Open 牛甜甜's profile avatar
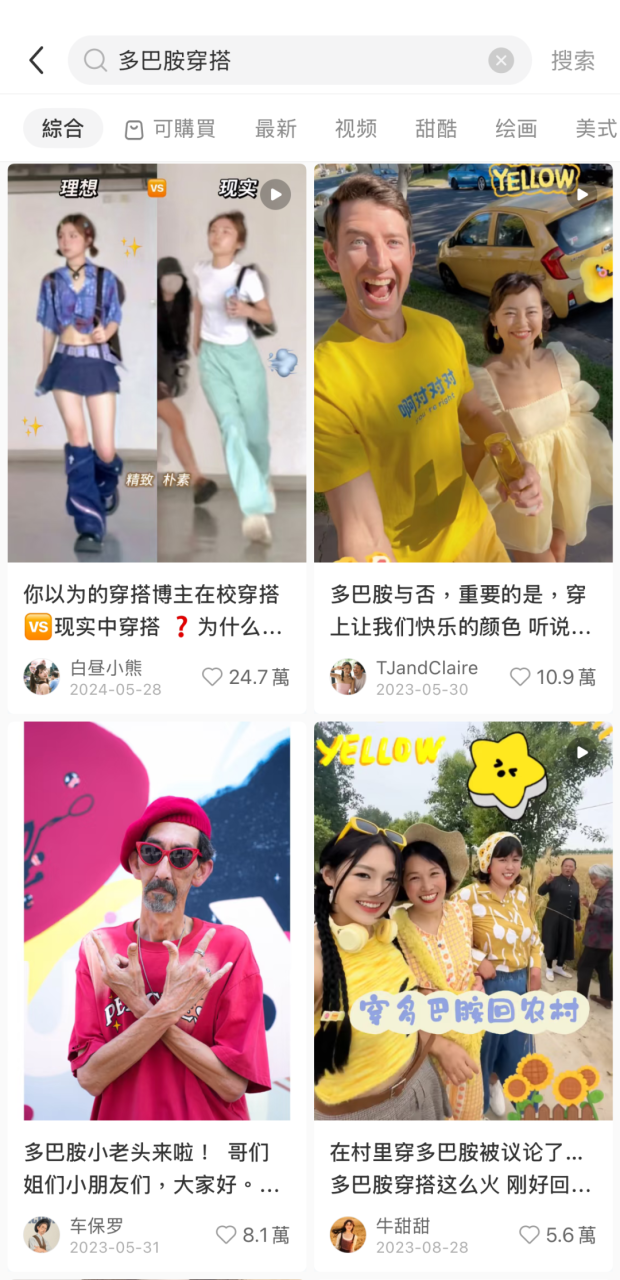This screenshot has height=1280, width=620. click(348, 1235)
